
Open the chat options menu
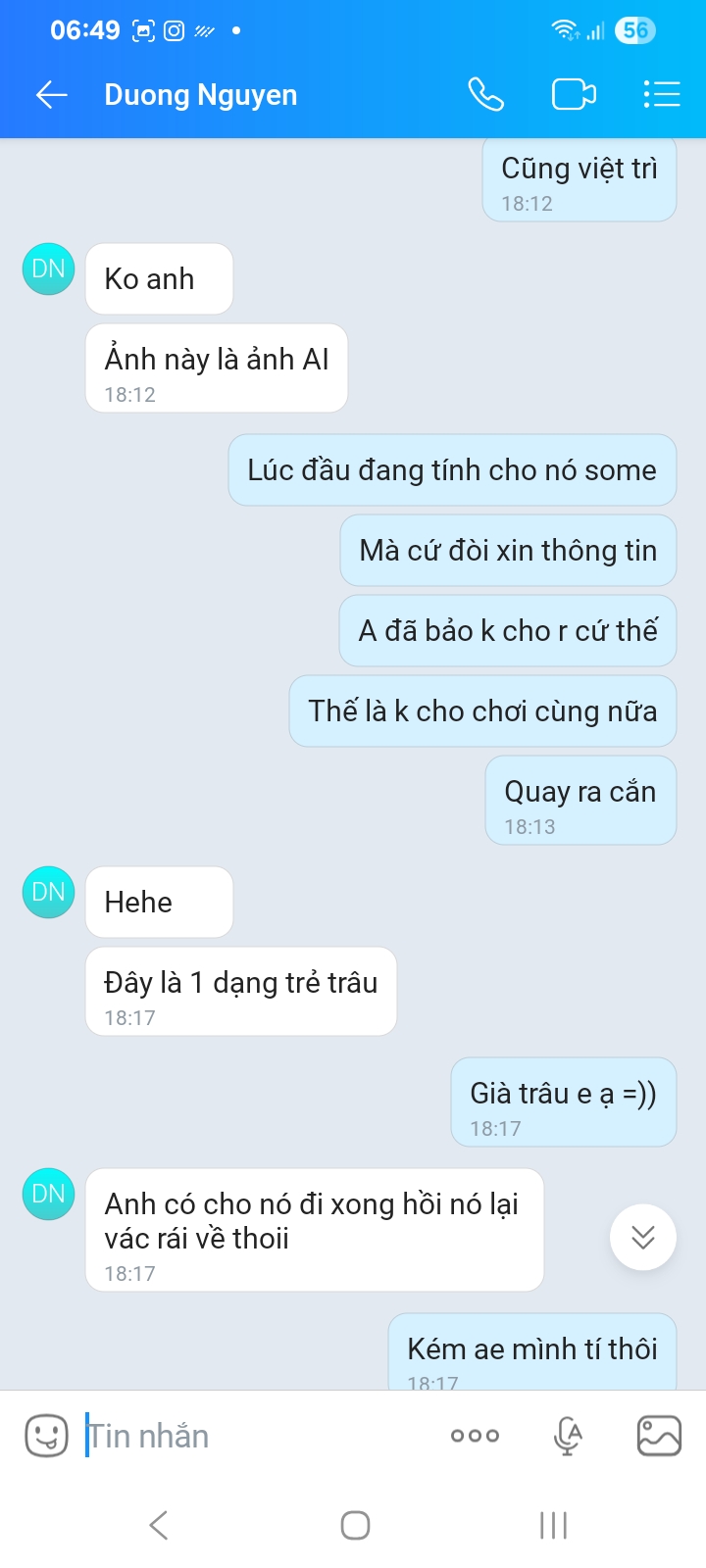(x=662, y=94)
